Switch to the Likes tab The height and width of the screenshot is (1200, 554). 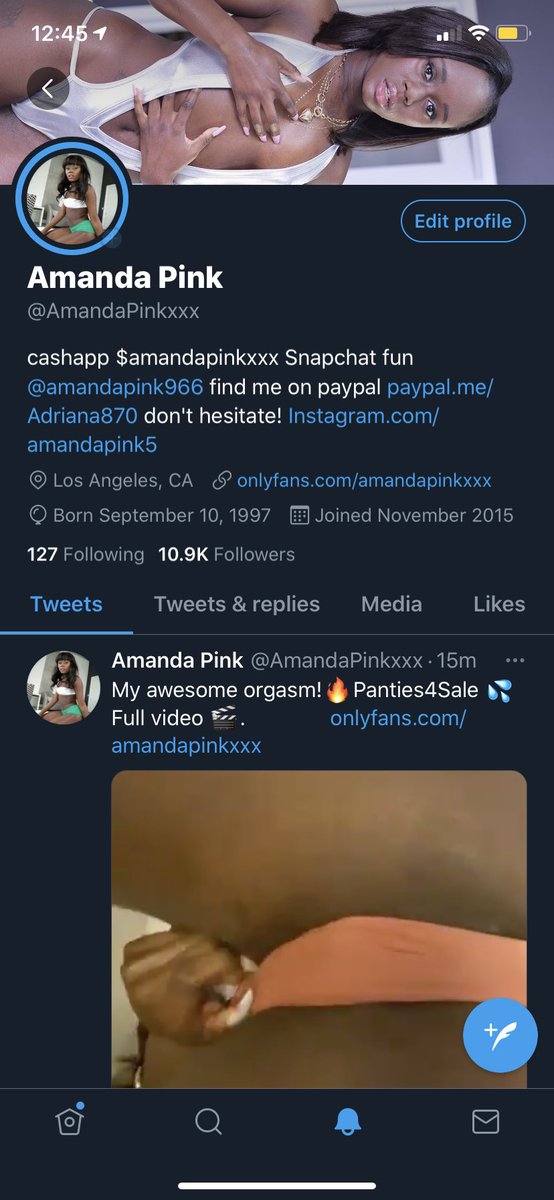[x=499, y=604]
